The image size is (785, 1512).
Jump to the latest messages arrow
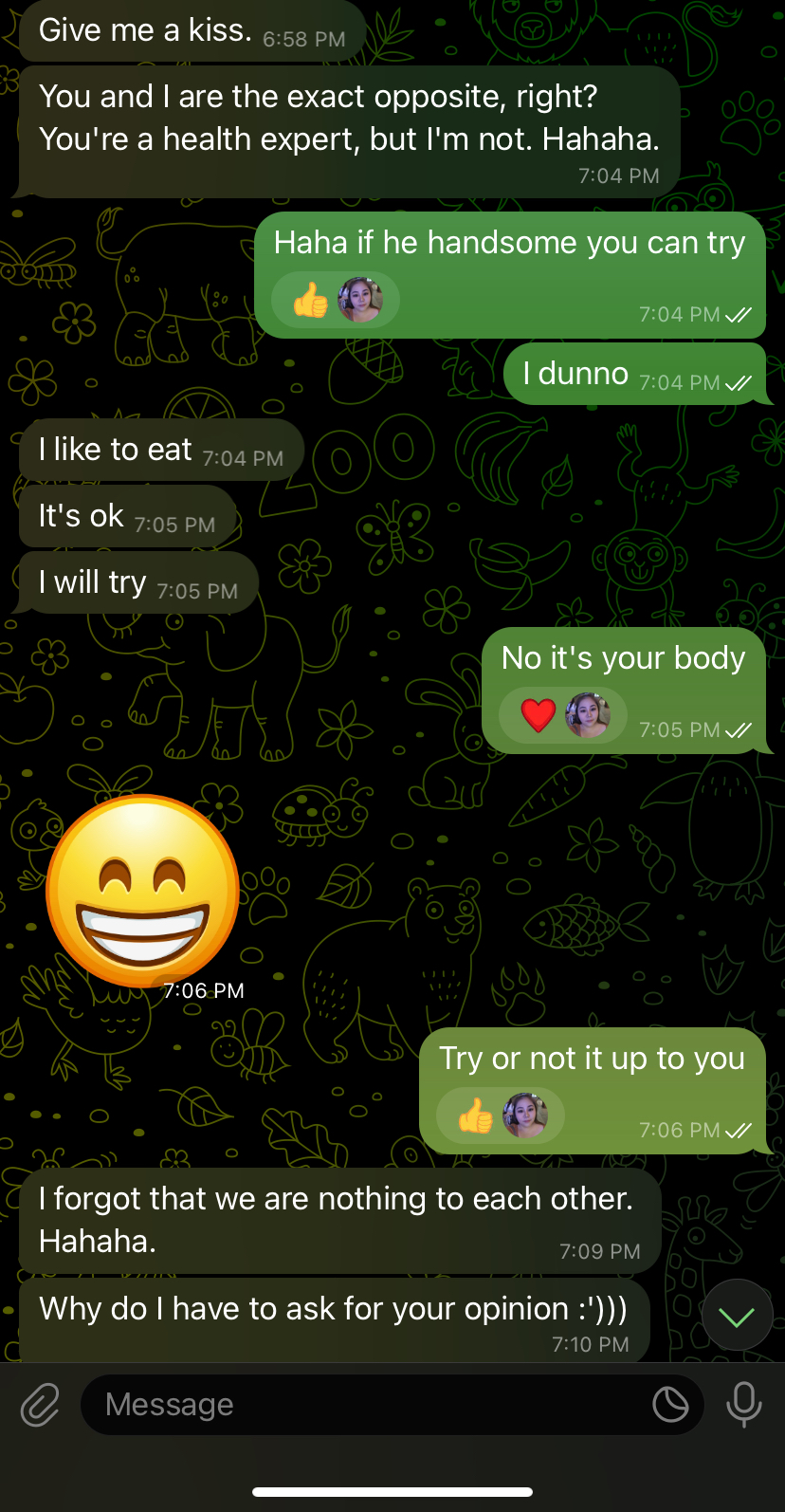click(737, 1316)
